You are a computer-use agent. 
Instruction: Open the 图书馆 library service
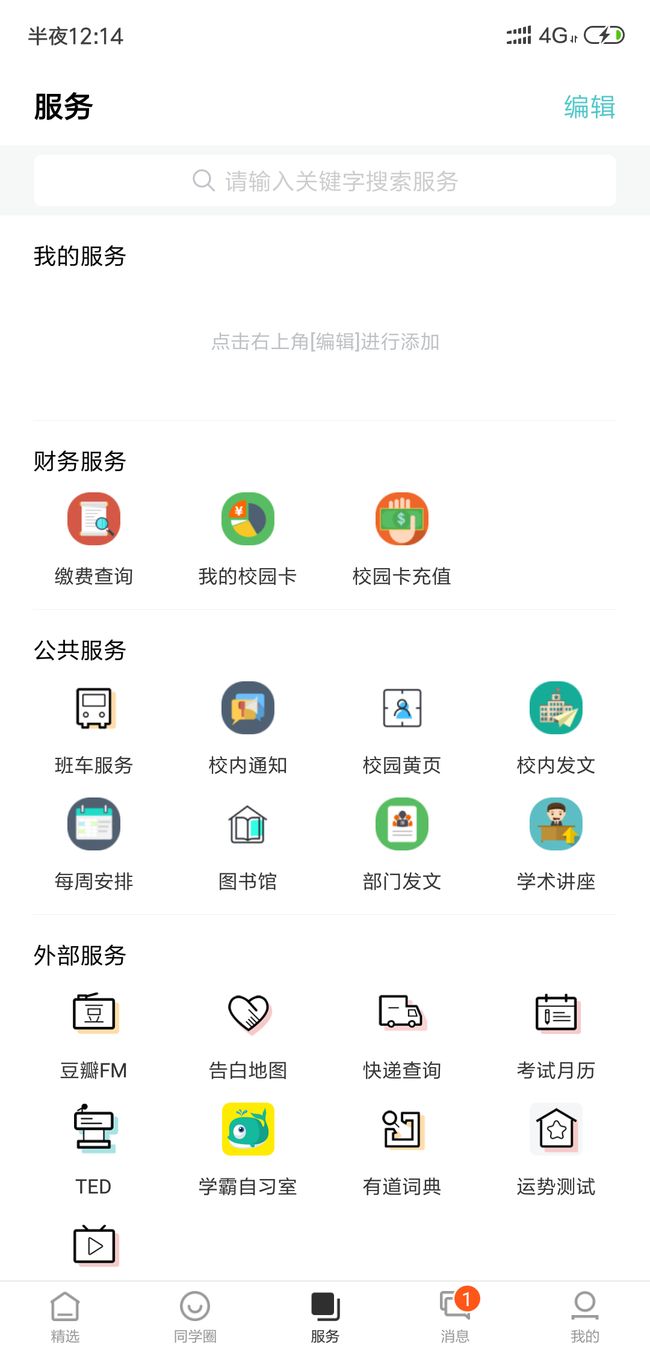coord(248,844)
